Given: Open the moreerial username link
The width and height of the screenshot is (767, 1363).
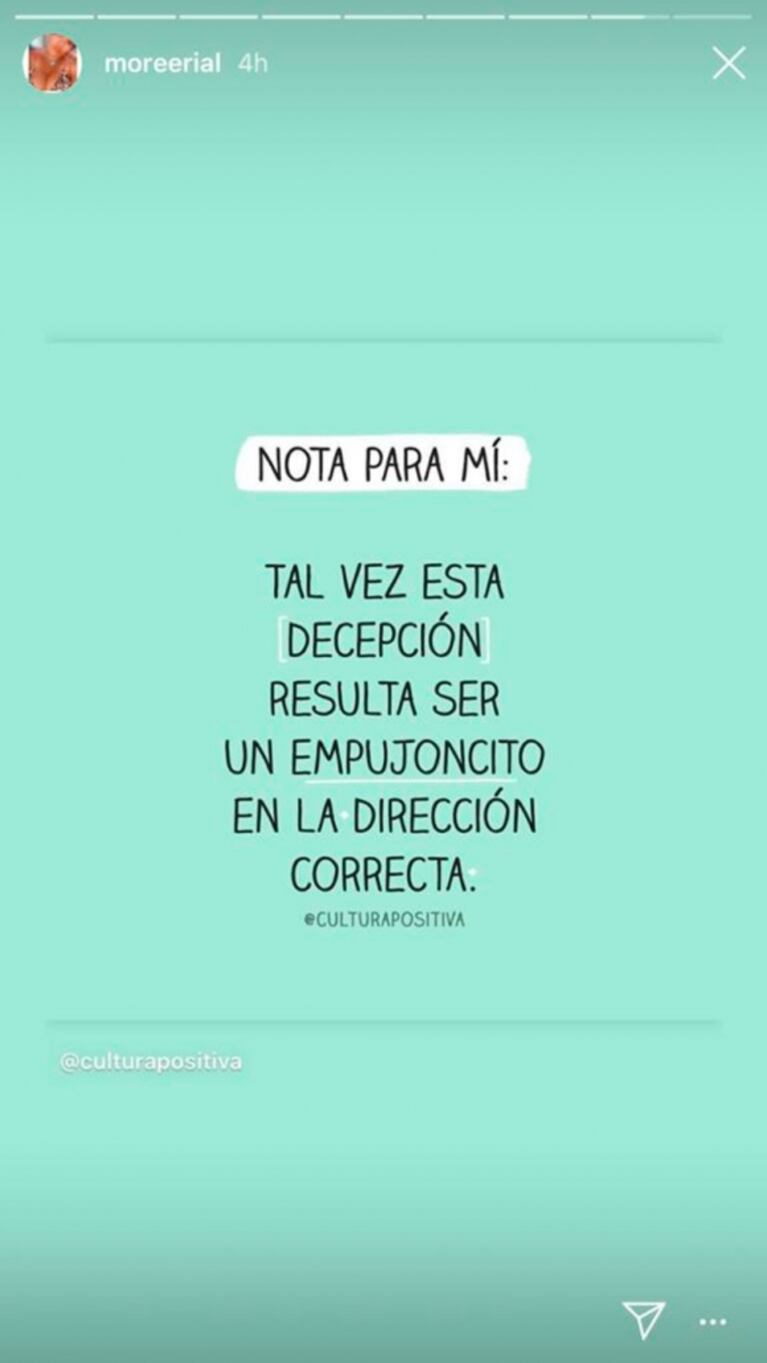Looking at the screenshot, I should [x=162, y=63].
